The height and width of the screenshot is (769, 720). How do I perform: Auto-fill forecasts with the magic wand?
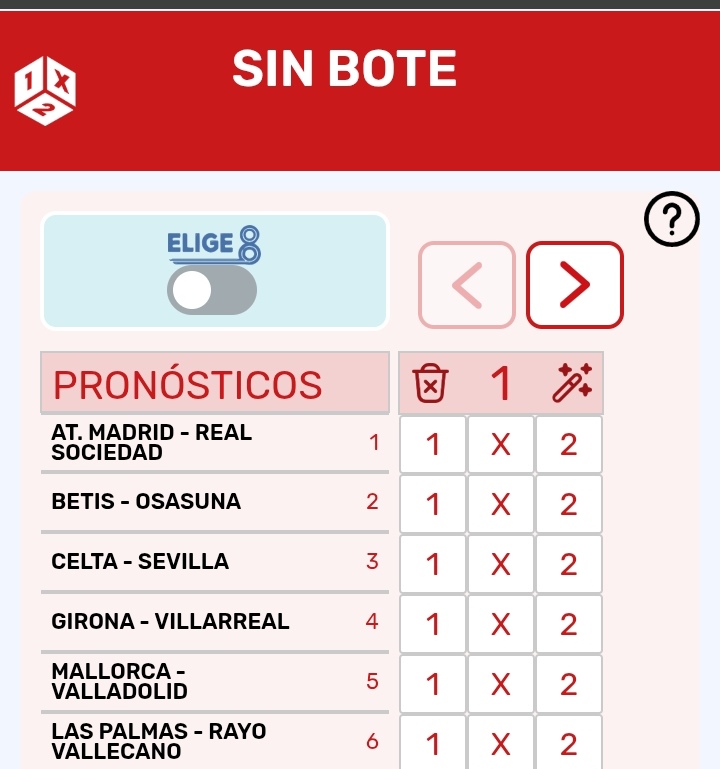coord(572,383)
